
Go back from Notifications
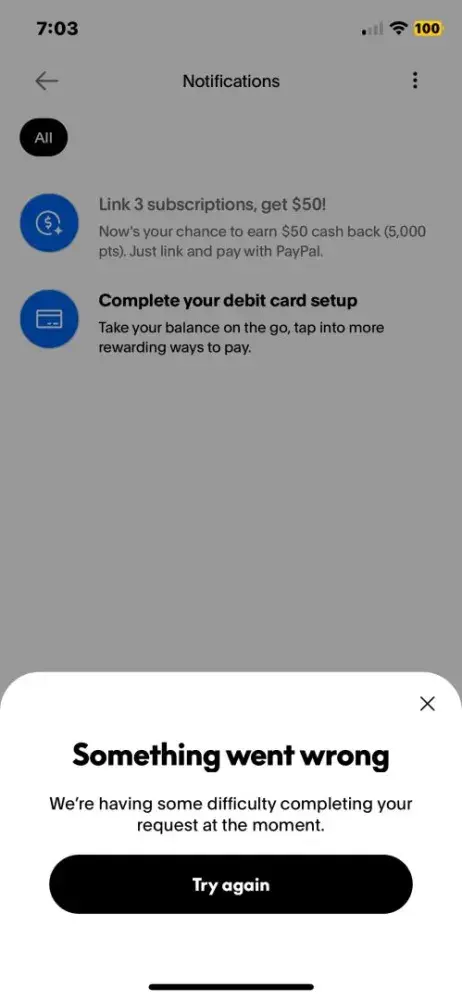(47, 81)
